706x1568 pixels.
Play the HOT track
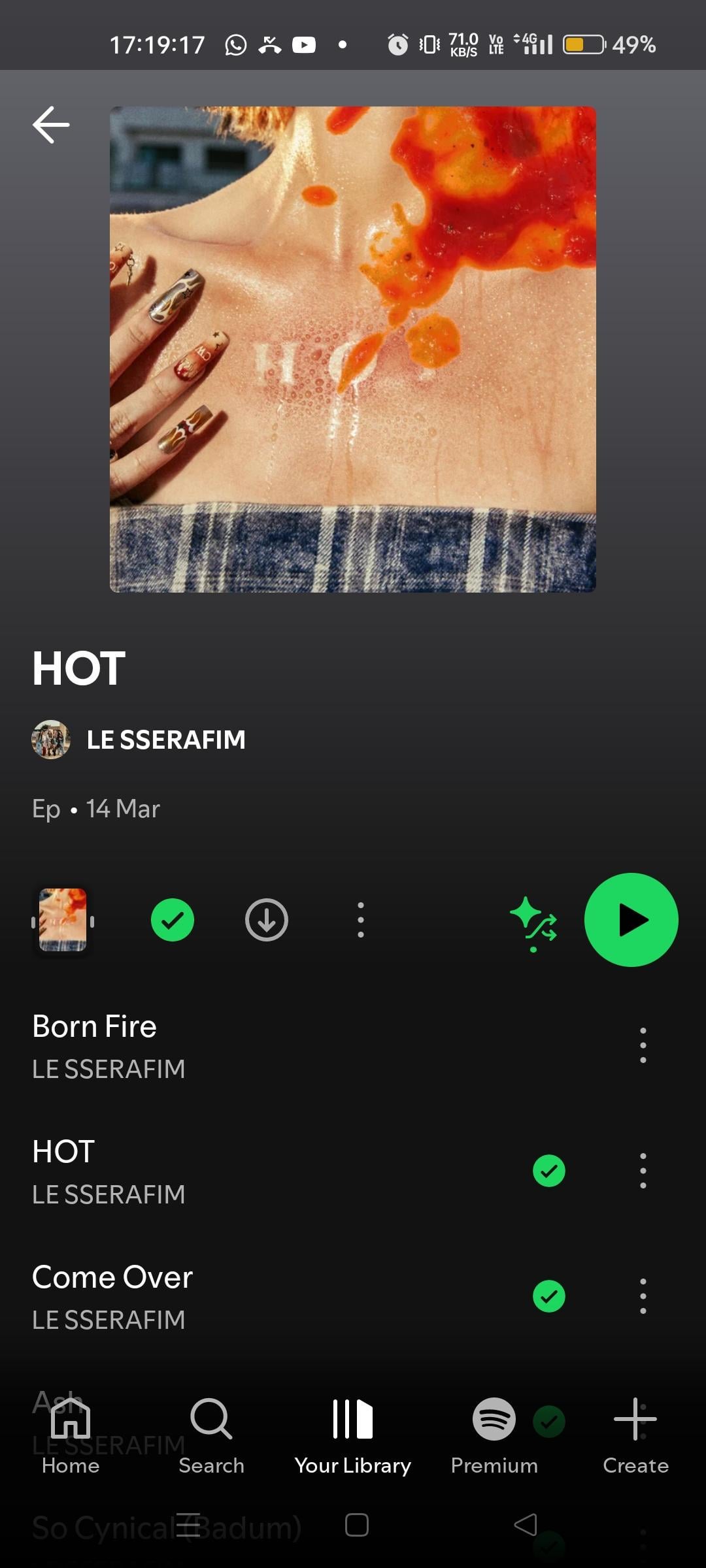click(196, 1171)
